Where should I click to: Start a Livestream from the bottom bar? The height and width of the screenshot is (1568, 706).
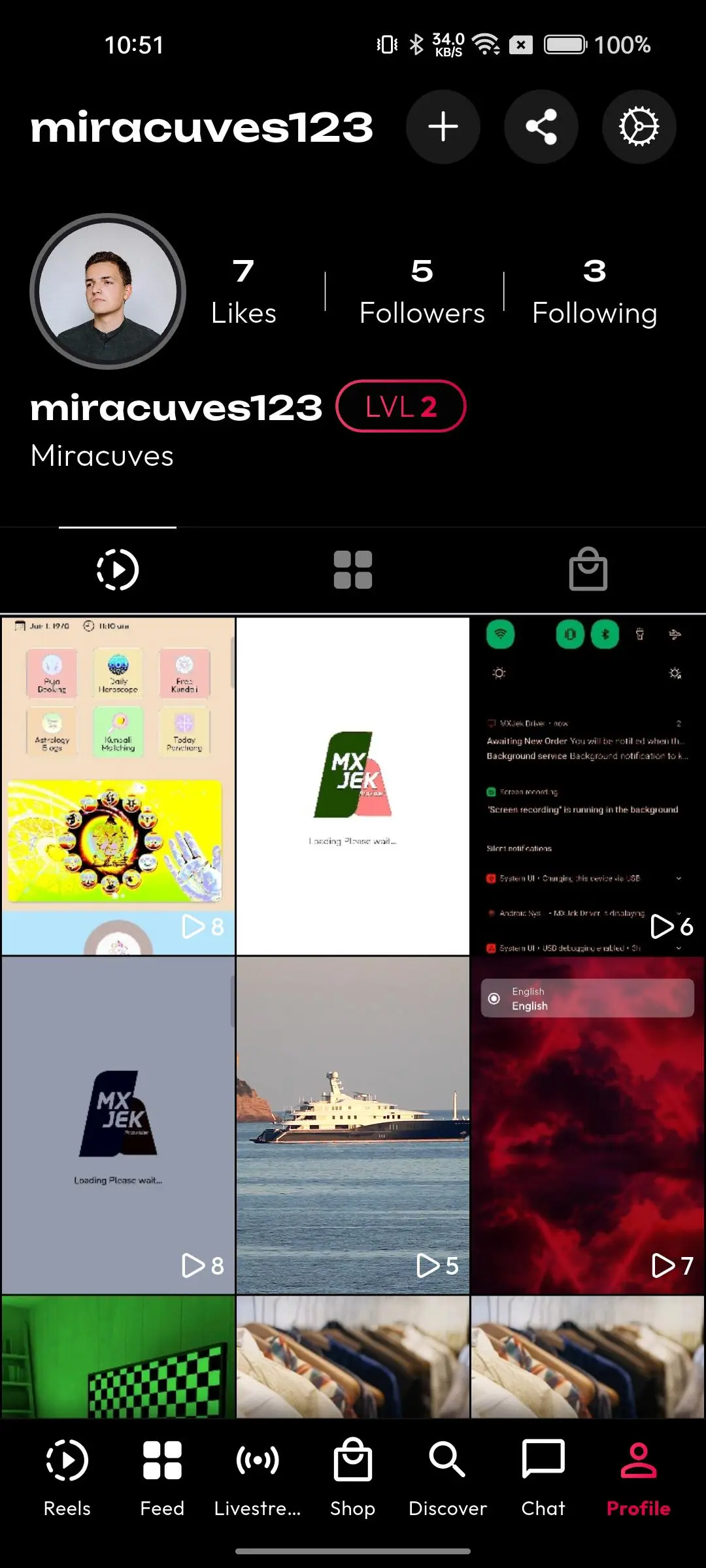point(258,1475)
